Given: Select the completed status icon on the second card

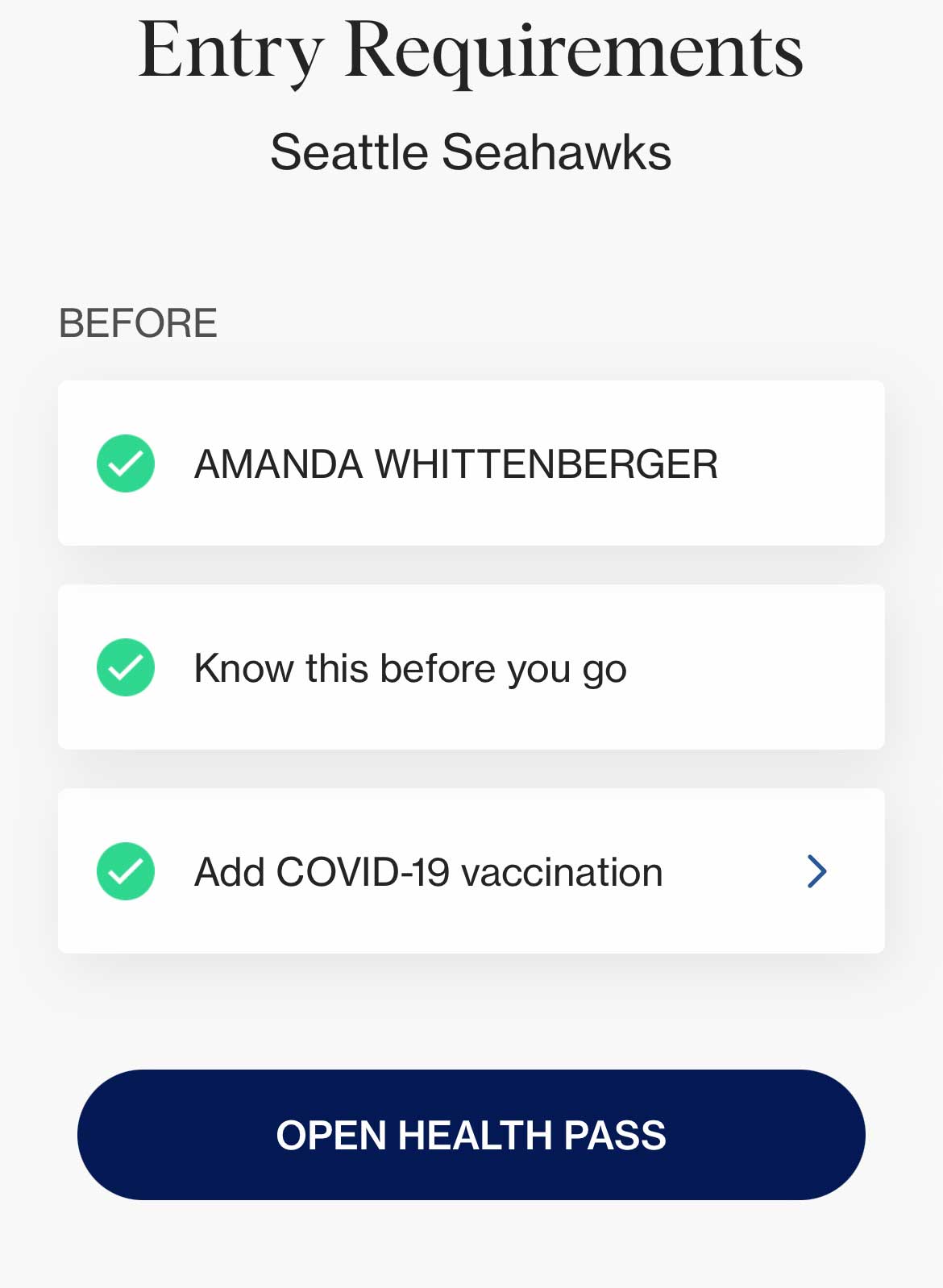Looking at the screenshot, I should tap(125, 667).
